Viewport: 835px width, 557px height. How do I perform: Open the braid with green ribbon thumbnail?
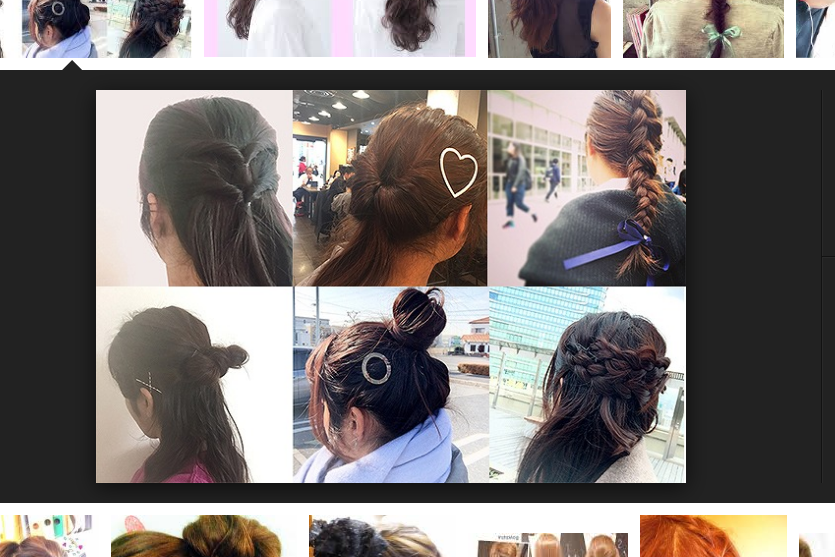703,28
